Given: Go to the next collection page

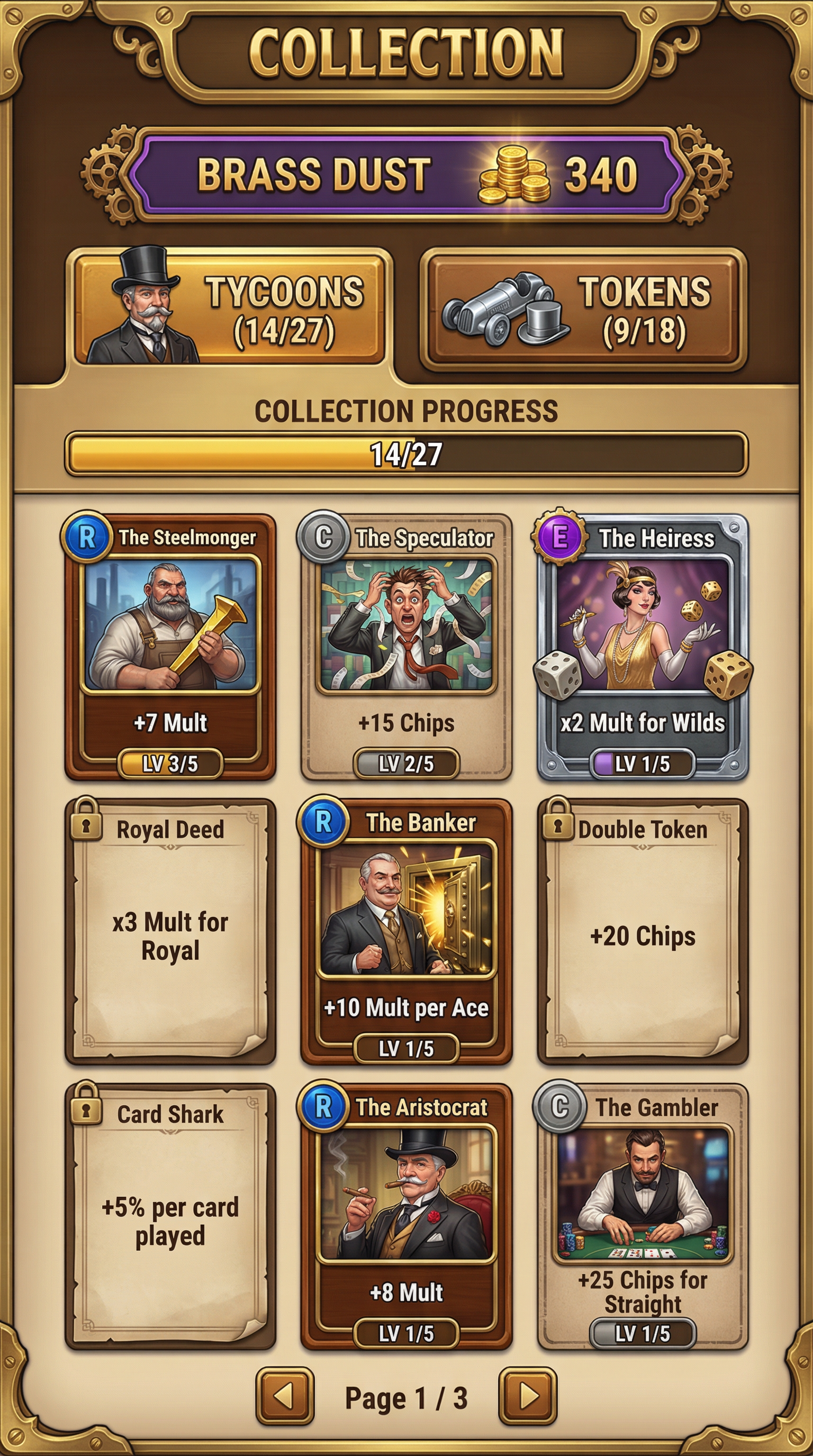Looking at the screenshot, I should click(x=528, y=1397).
